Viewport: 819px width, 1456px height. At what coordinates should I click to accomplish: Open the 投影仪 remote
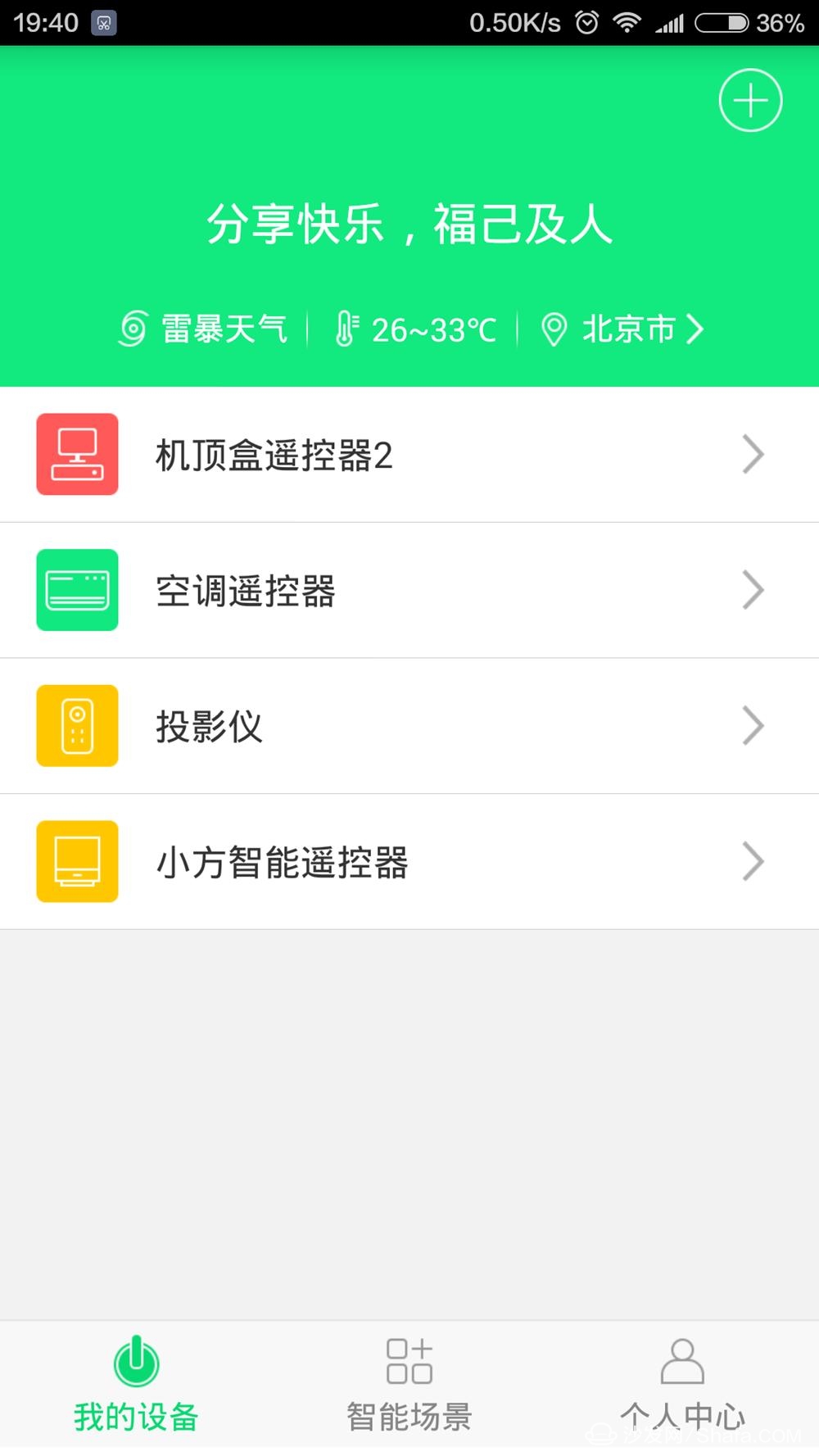409,726
